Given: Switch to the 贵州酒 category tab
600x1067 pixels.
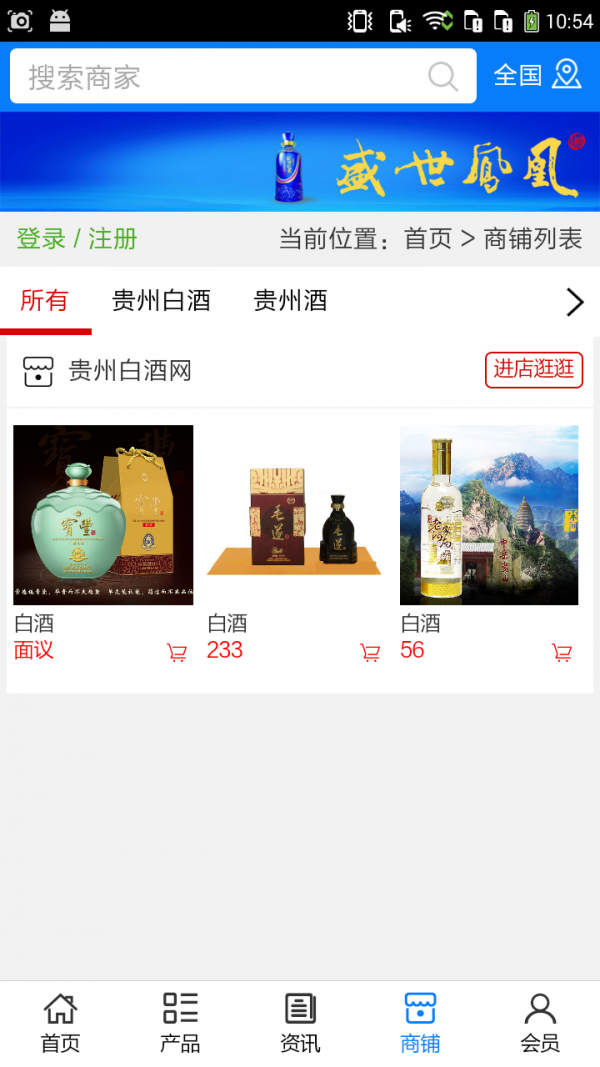Looking at the screenshot, I should point(290,300).
